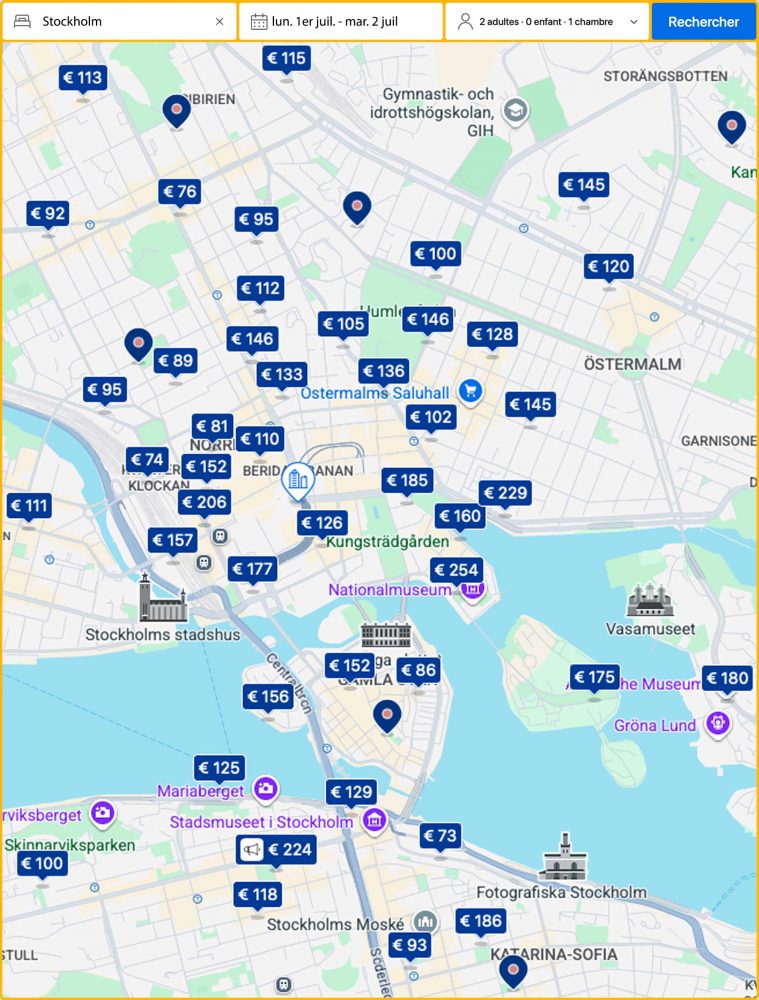The height and width of the screenshot is (1000, 759).
Task: Edit the Stockholm destination field
Action: pyautogui.click(x=120, y=21)
